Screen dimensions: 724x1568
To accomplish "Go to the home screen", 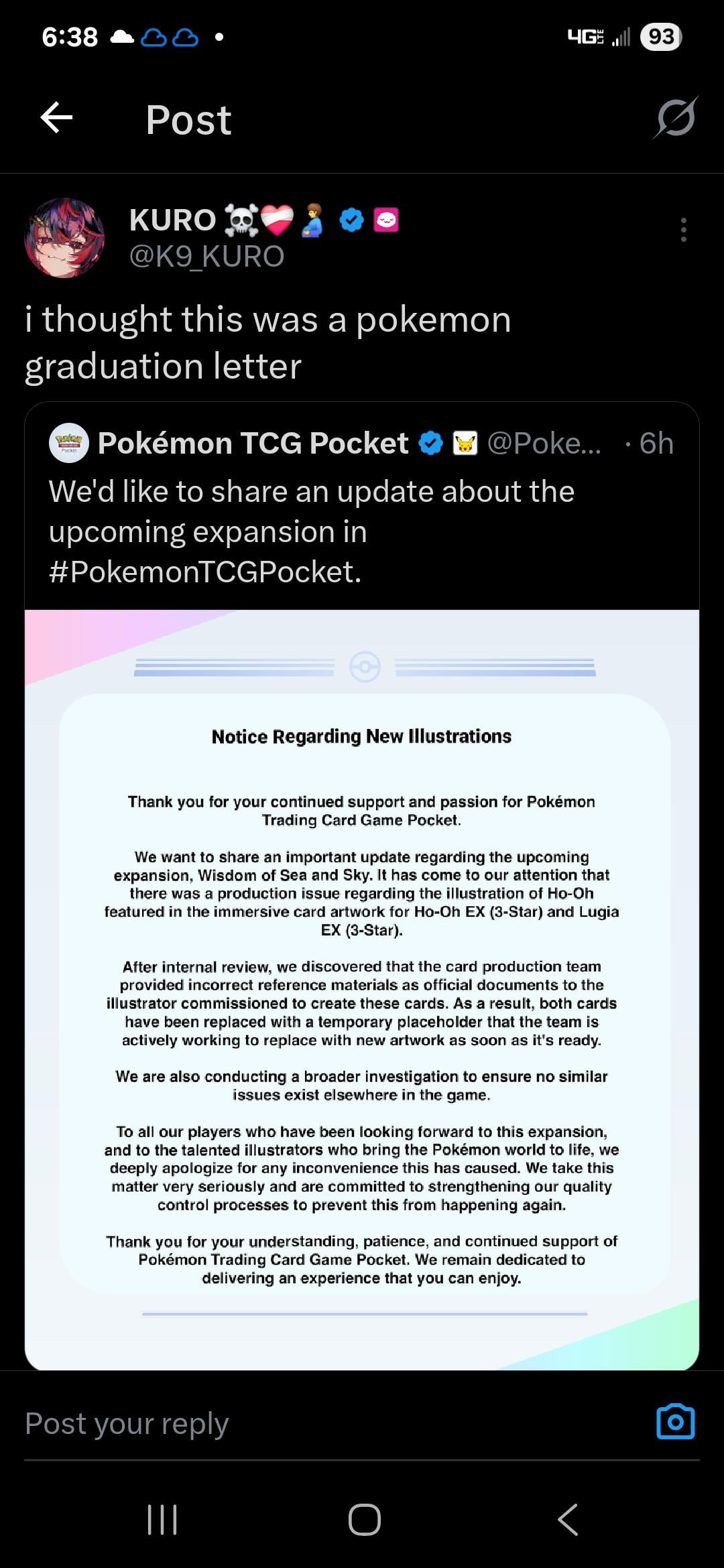I will pyautogui.click(x=365, y=1519).
